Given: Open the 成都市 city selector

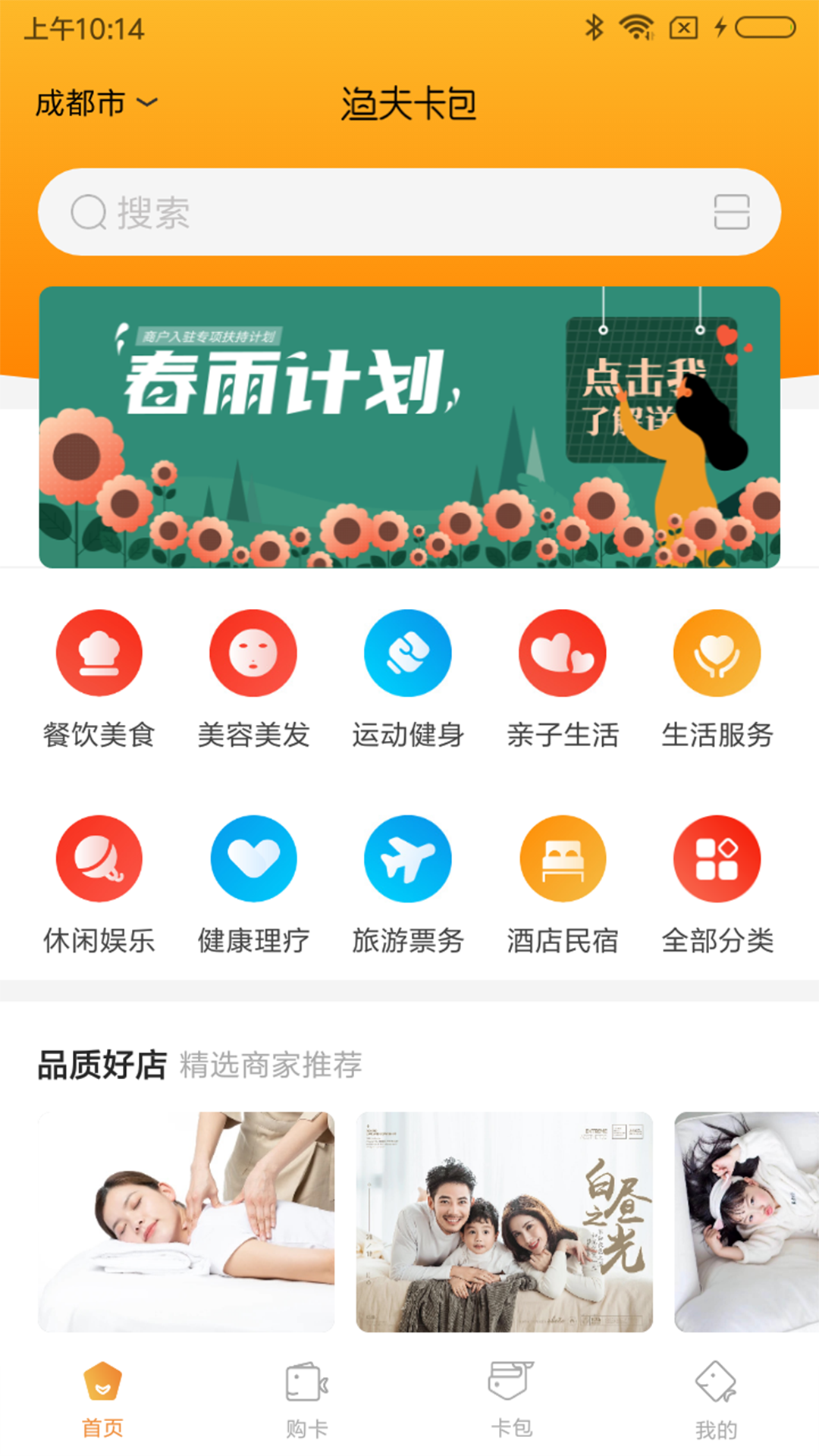Looking at the screenshot, I should [x=96, y=103].
